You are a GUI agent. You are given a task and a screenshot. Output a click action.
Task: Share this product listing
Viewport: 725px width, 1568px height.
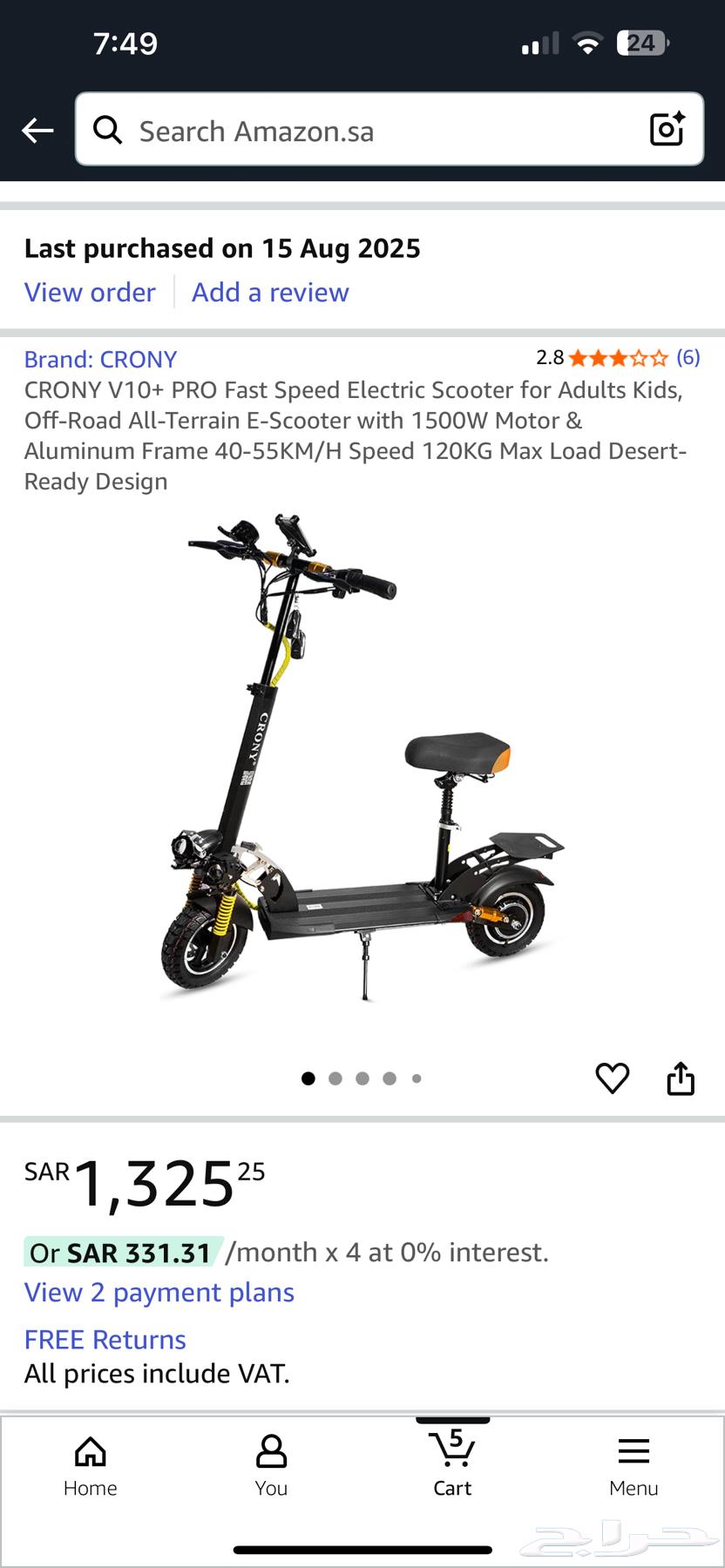click(x=681, y=1078)
